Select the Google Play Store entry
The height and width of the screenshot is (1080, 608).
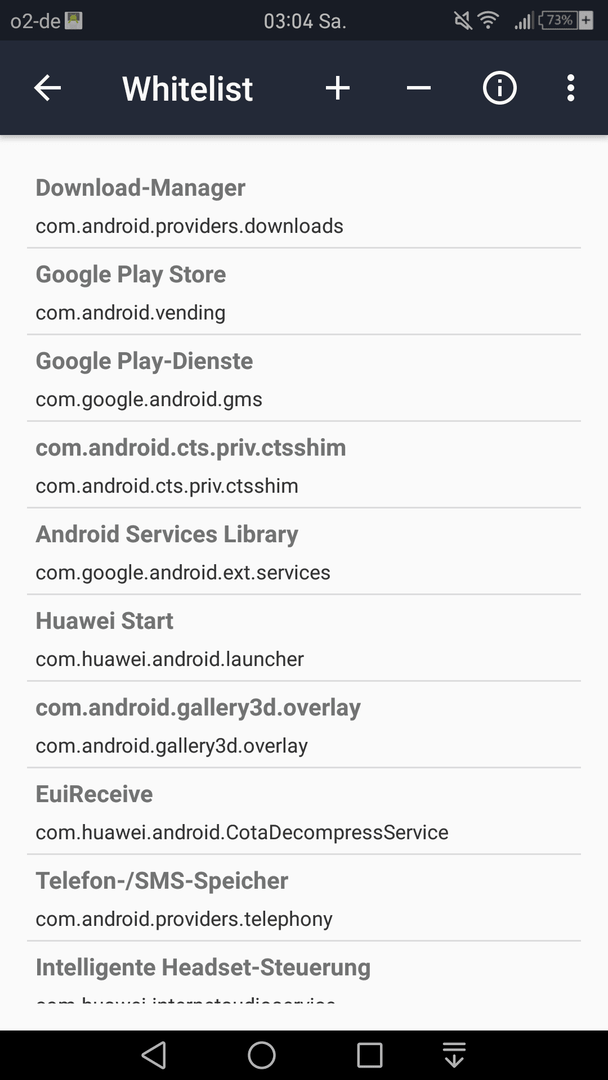[304, 292]
